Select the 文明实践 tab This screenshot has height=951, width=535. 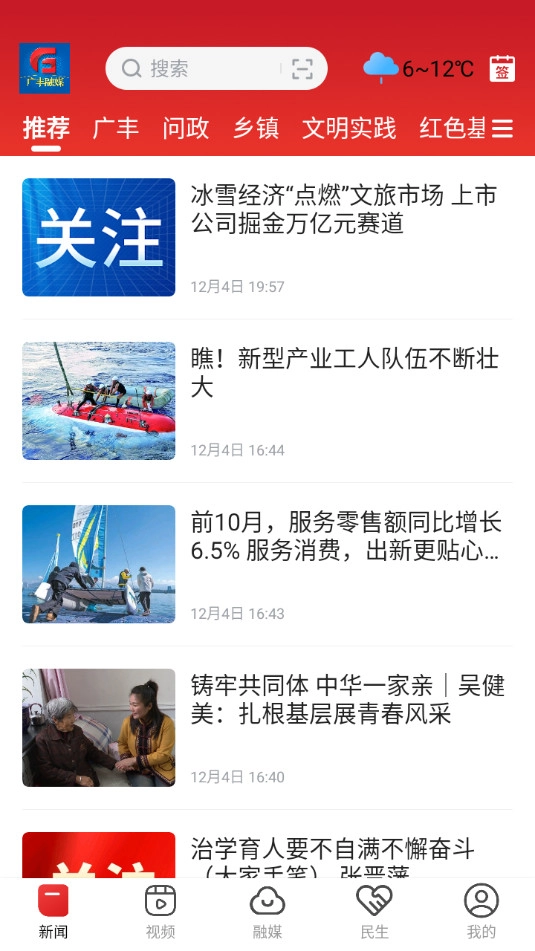coord(349,129)
